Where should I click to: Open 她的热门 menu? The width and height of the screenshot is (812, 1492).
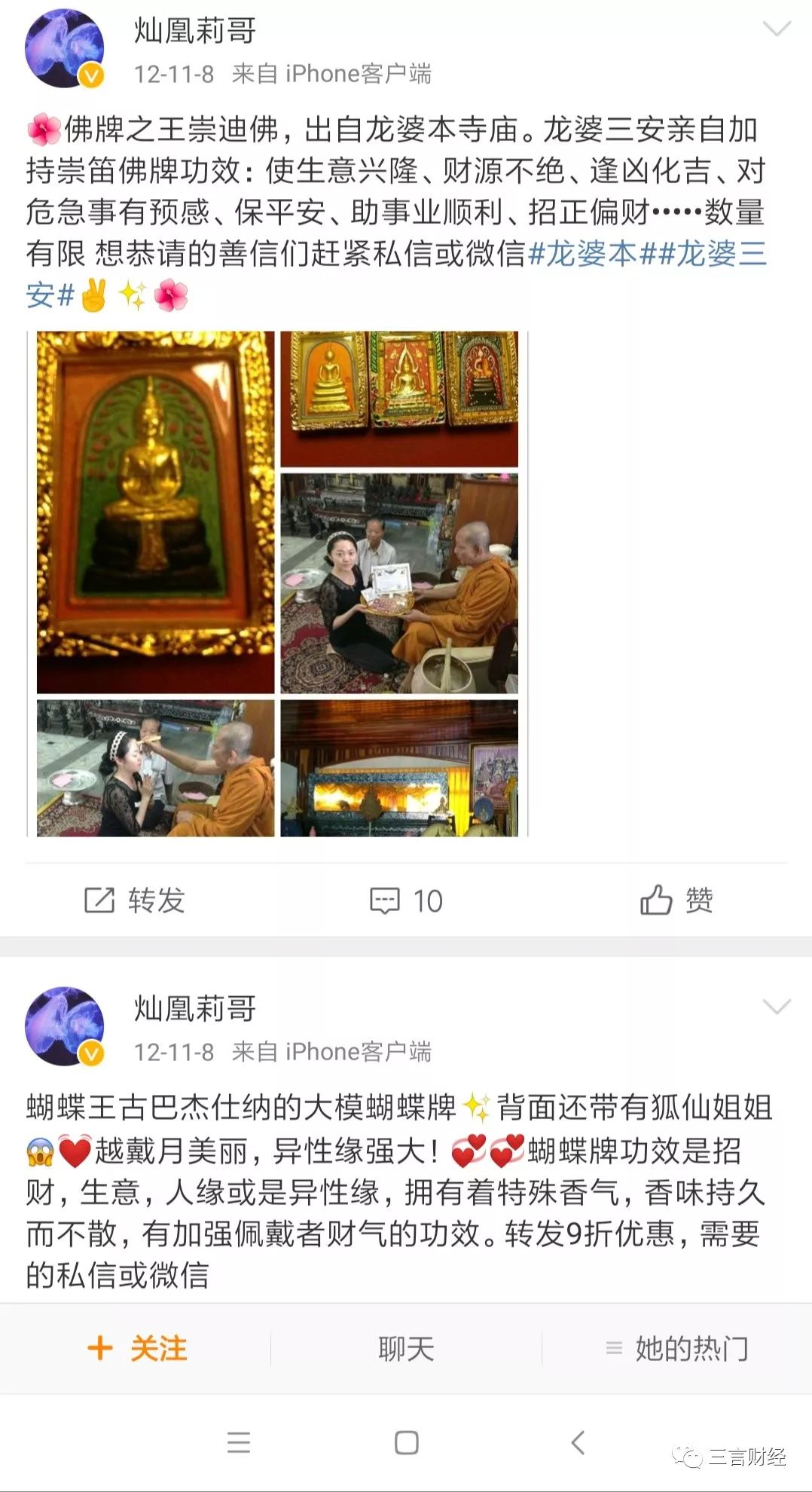676,1348
